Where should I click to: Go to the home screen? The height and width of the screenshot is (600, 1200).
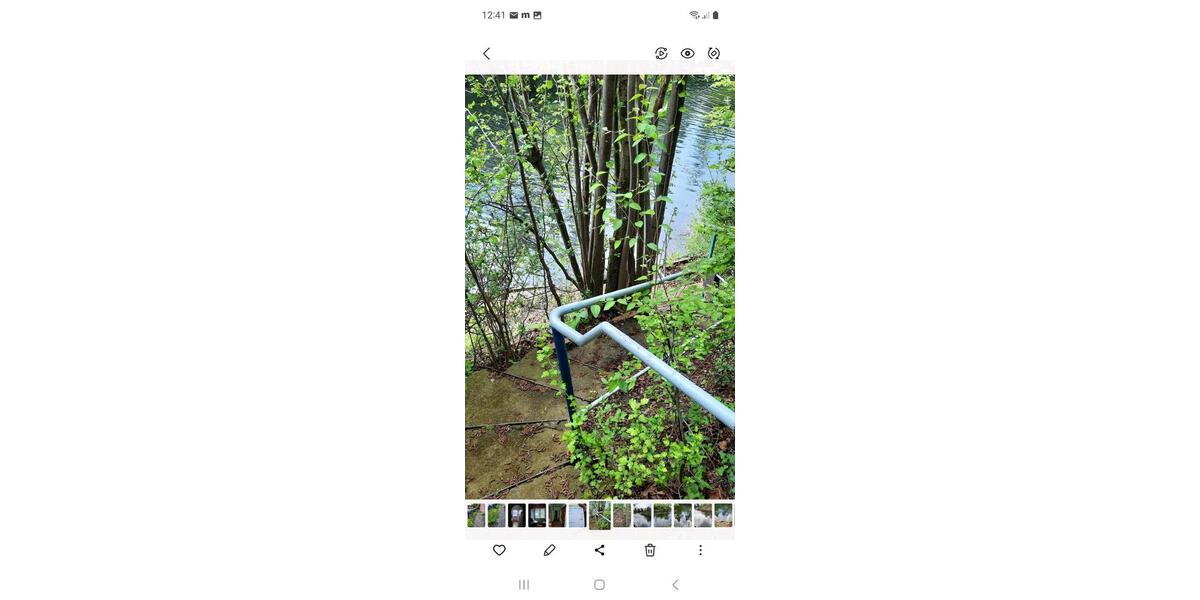(599, 585)
